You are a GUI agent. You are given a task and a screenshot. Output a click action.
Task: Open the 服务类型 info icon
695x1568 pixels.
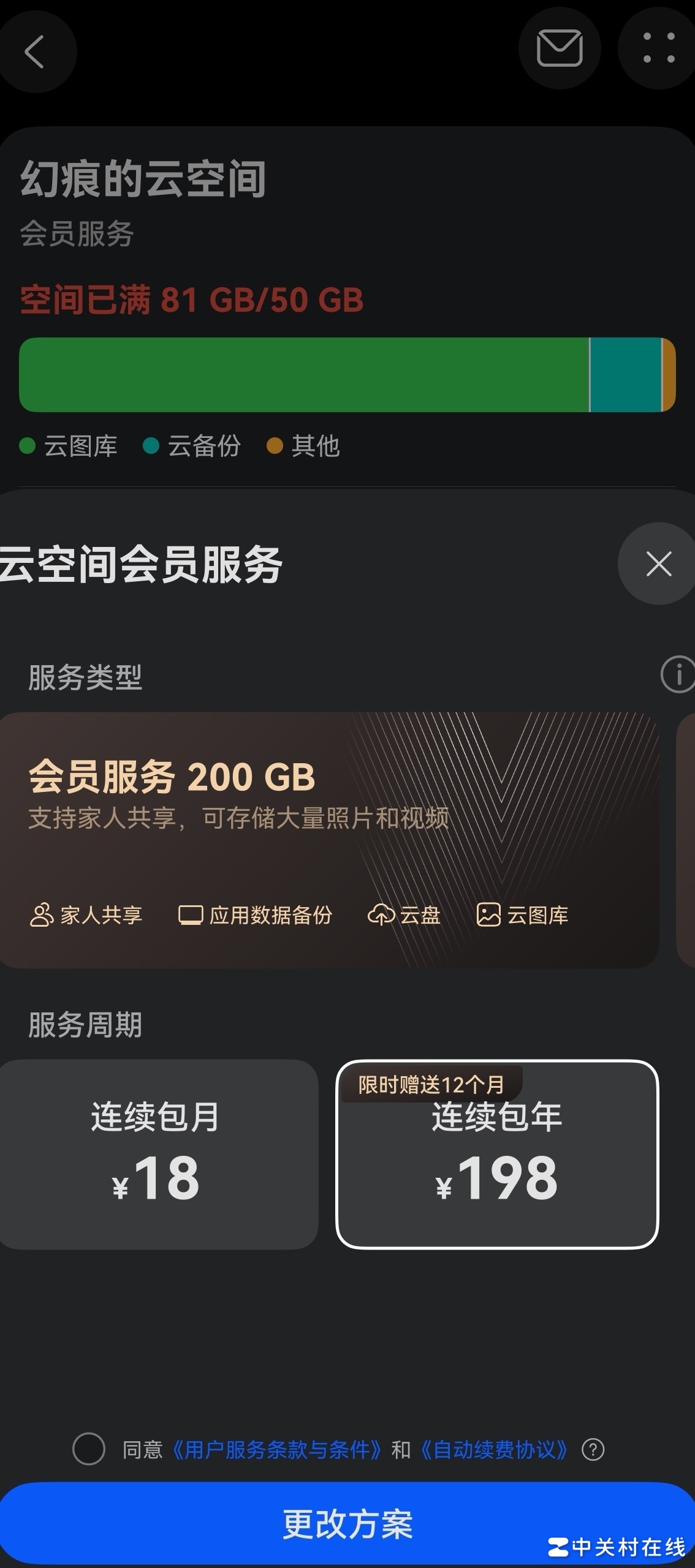[x=677, y=675]
